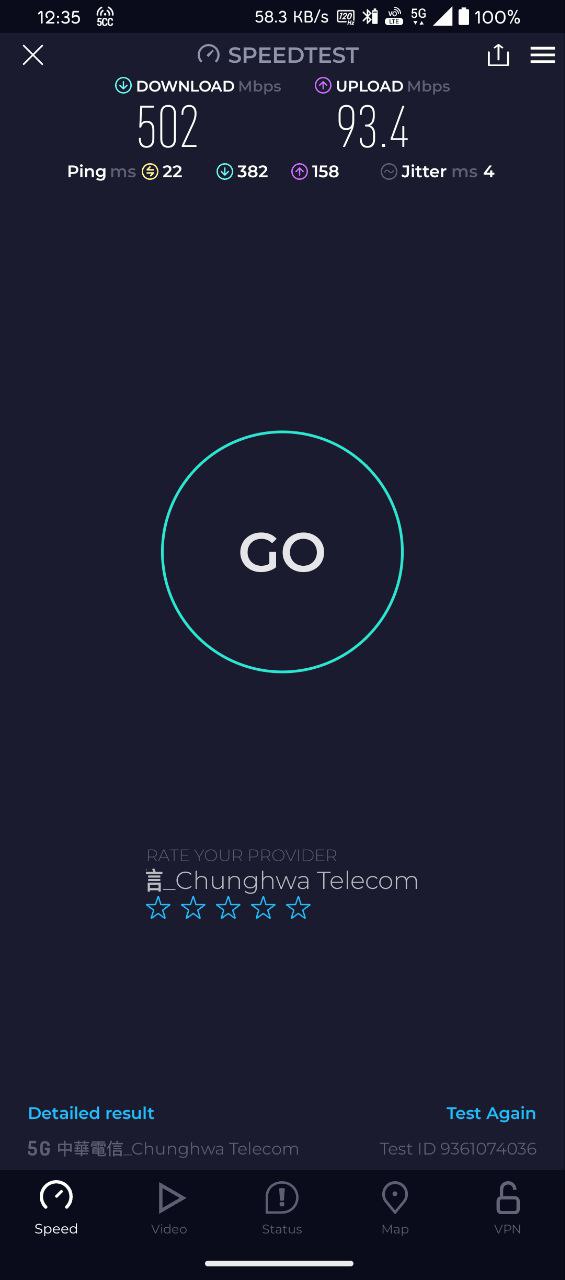Image resolution: width=565 pixels, height=1280 pixels.
Task: Switch to the Status tab
Action: pos(282,1208)
